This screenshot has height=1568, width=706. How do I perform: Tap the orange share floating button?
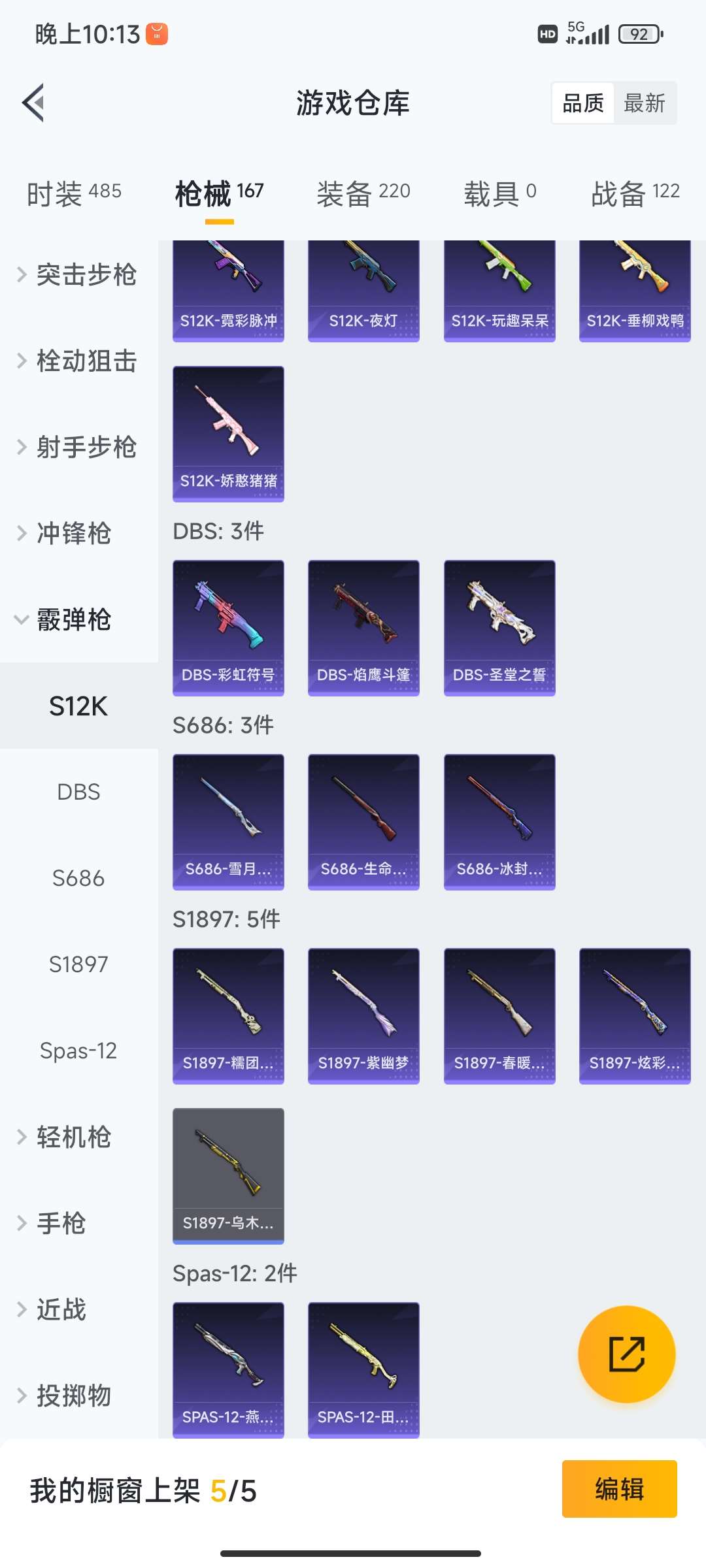tap(626, 1354)
